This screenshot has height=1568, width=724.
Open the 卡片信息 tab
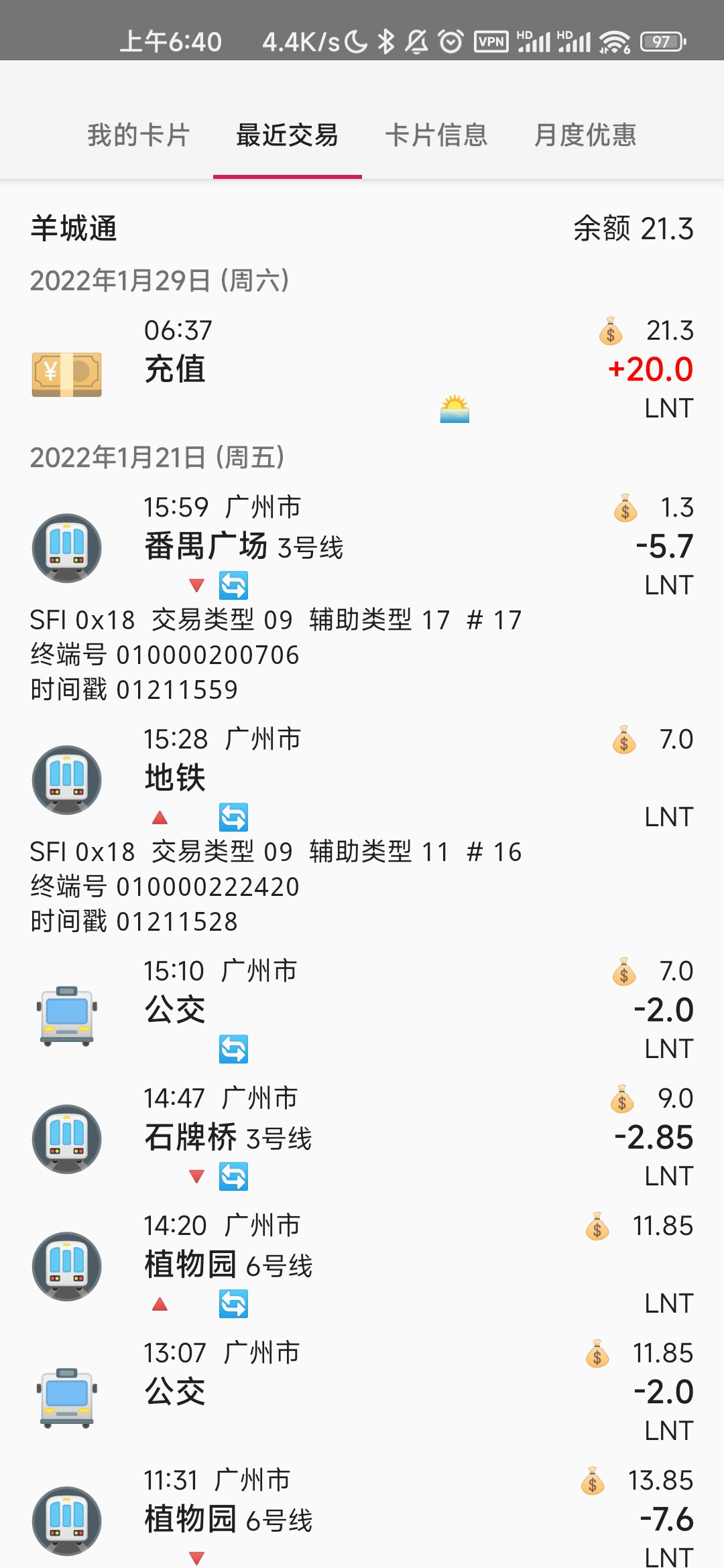point(436,135)
